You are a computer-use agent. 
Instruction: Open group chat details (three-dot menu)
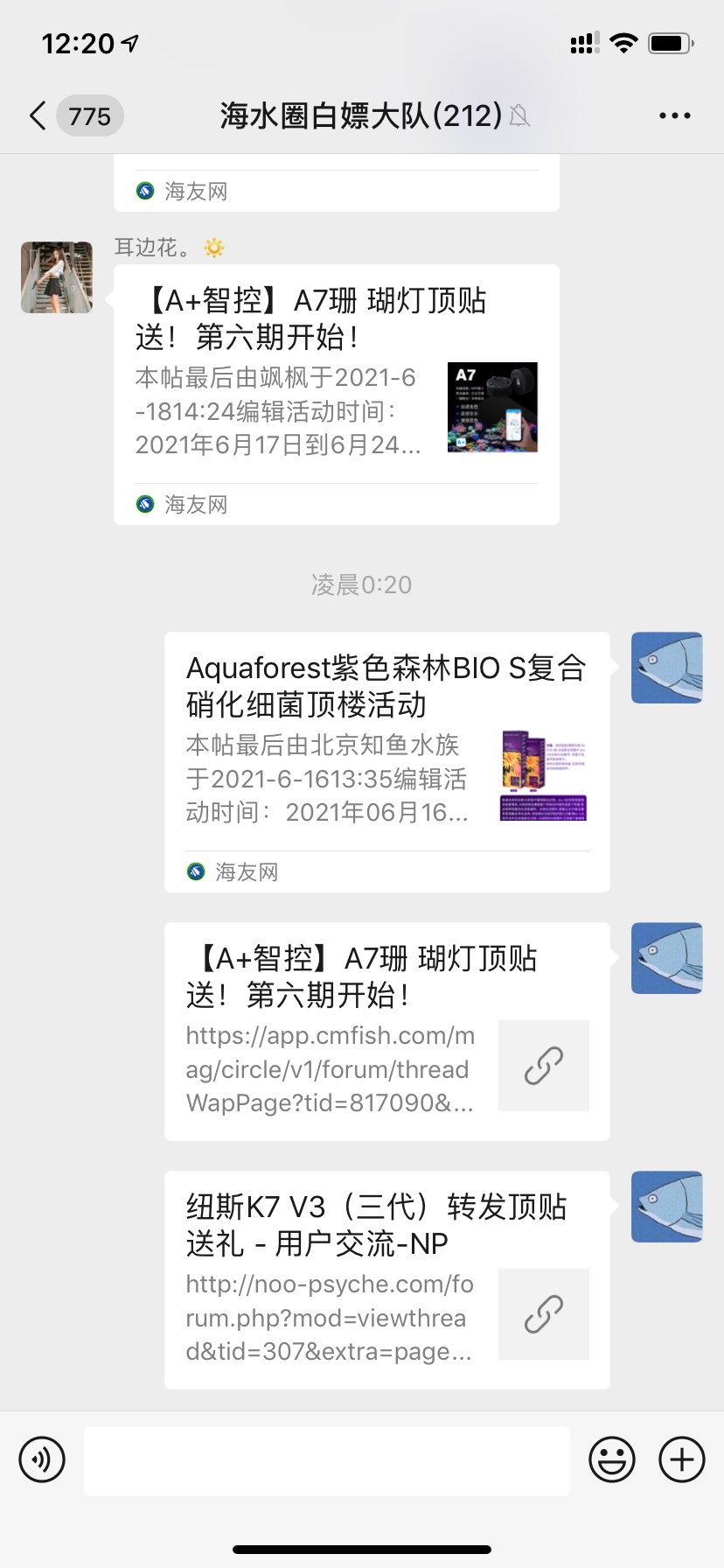pos(674,115)
